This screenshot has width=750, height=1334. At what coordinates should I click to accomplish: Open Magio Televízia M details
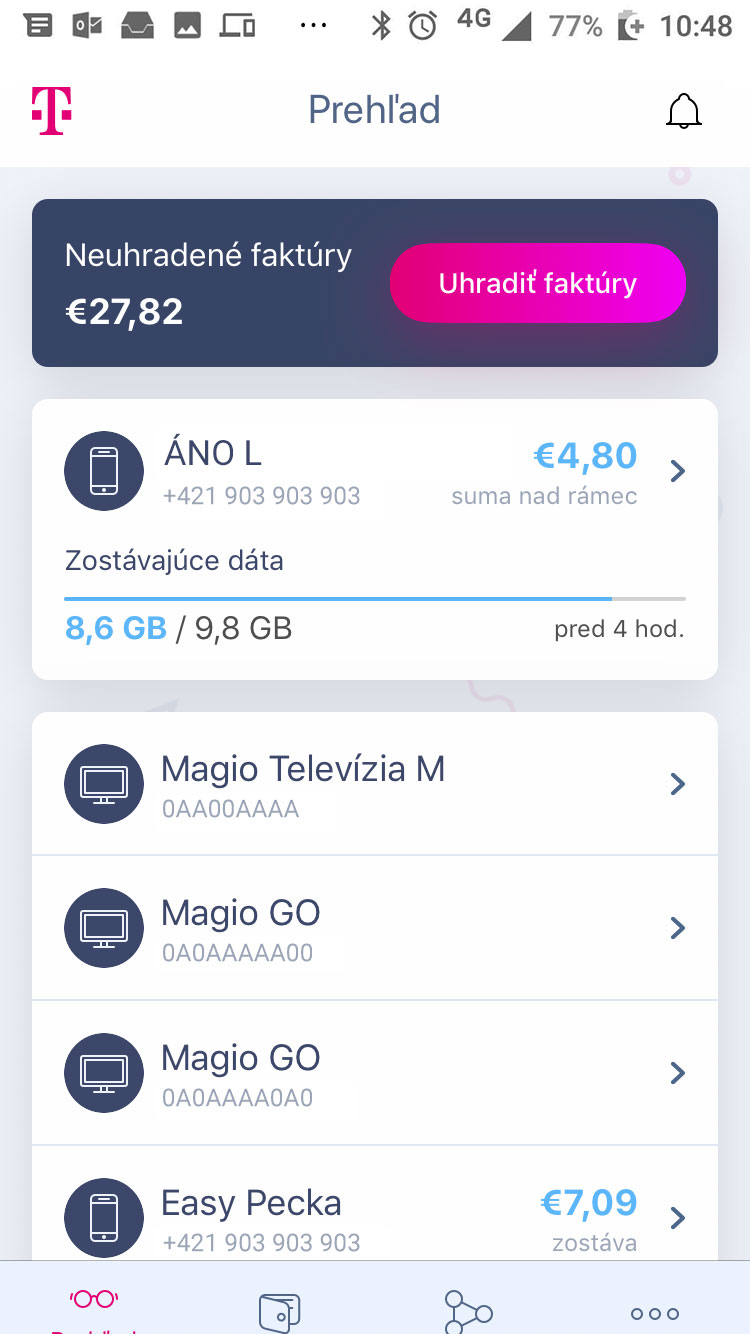[x=375, y=783]
